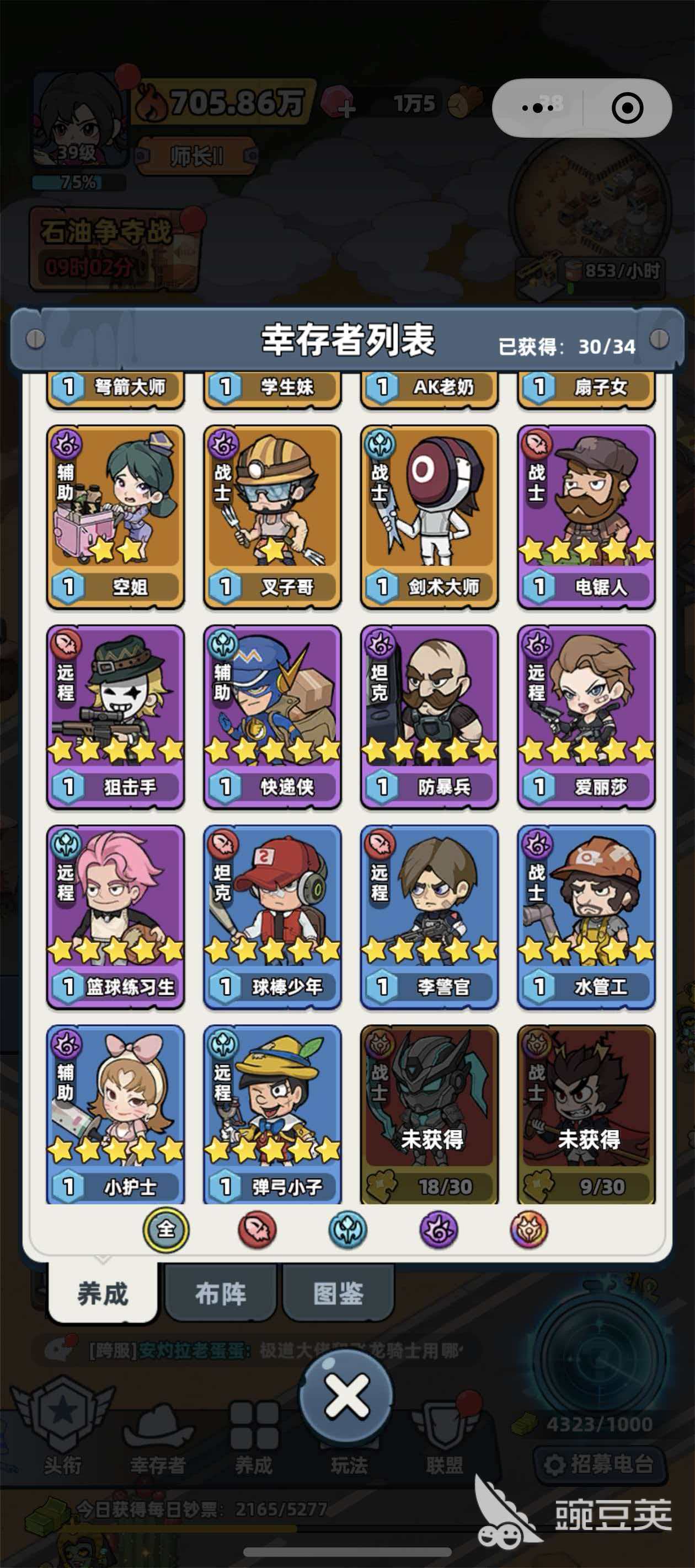Open the 狙击手 survivor card
This screenshot has height=1568, width=695.
(115, 716)
